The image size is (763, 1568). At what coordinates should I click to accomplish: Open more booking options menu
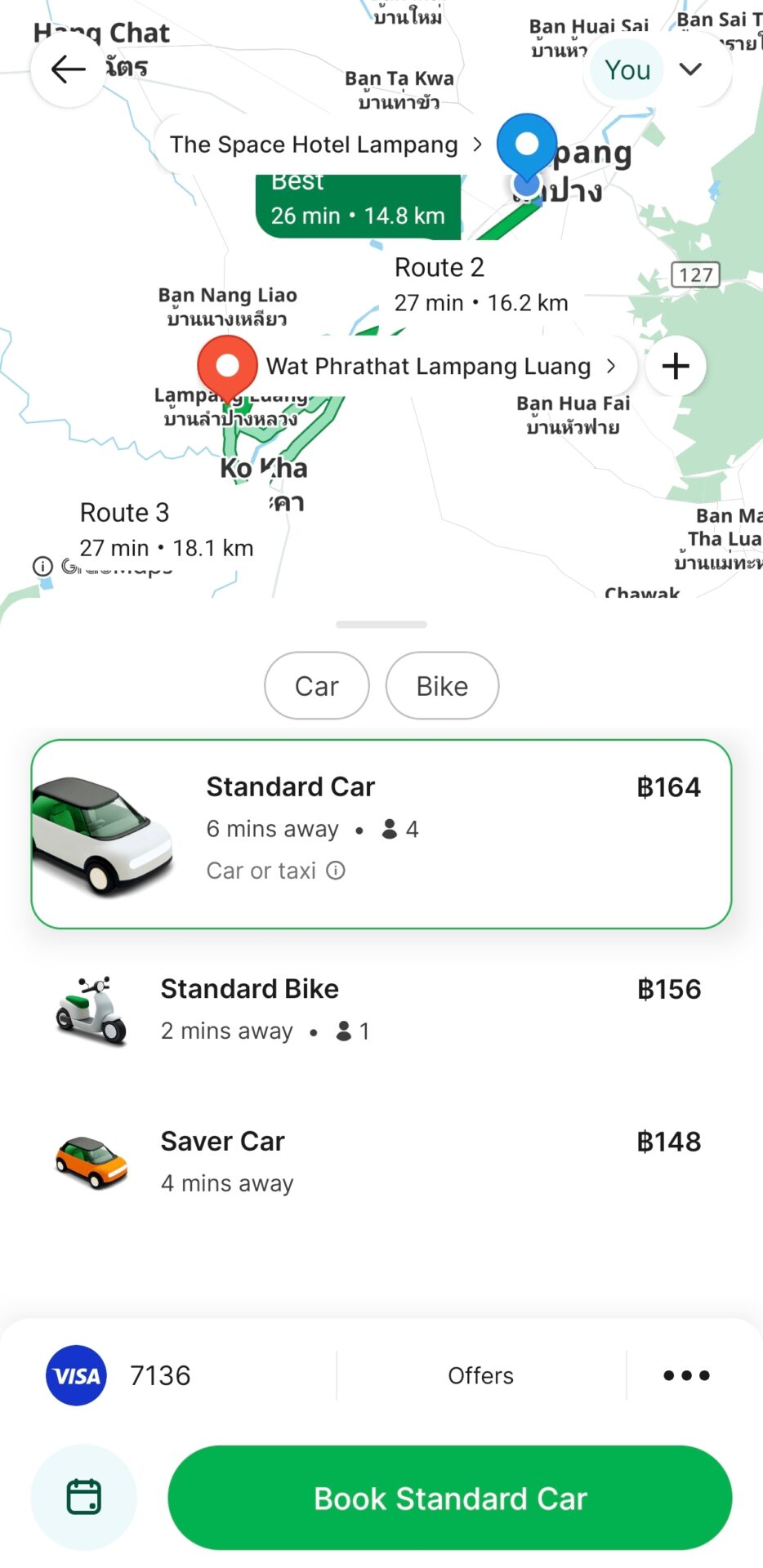click(x=686, y=1375)
